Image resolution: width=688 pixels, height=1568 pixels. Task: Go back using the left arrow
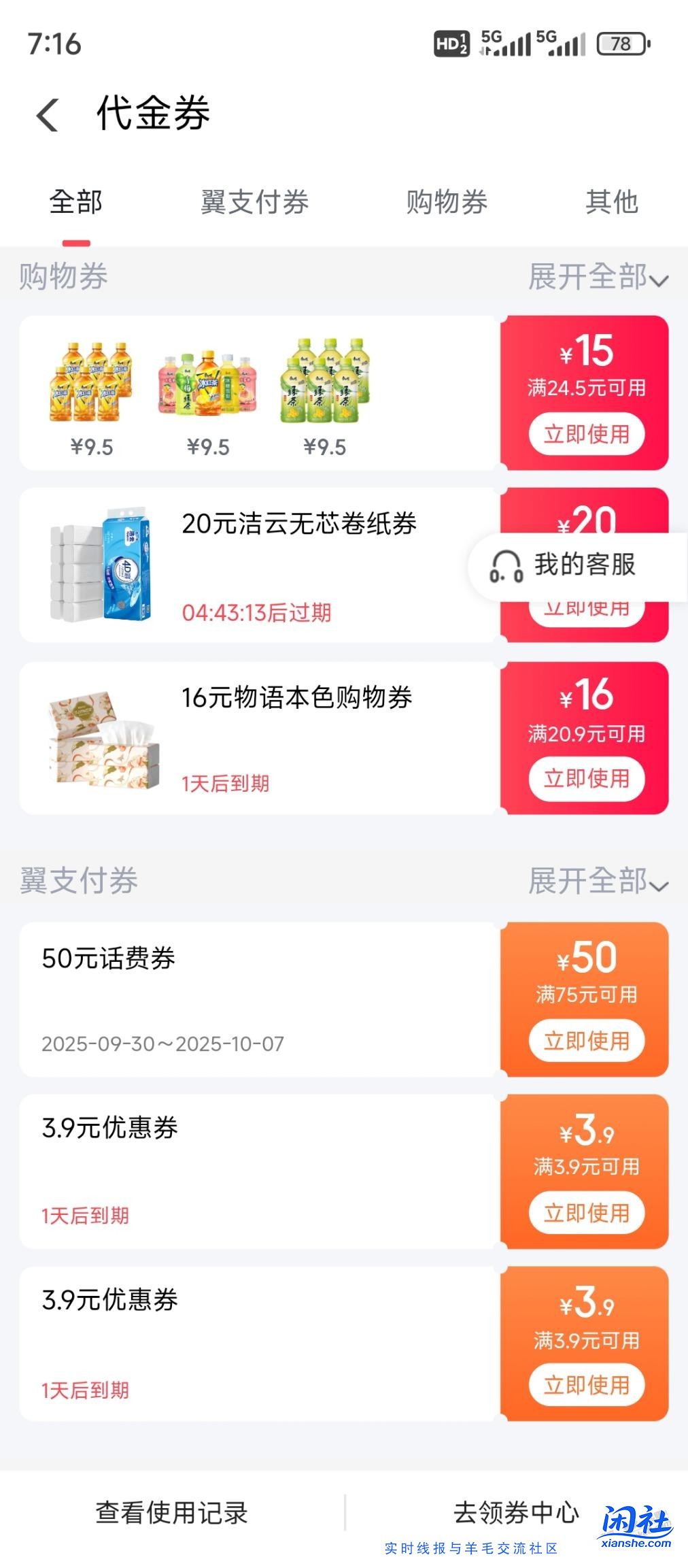(x=47, y=113)
